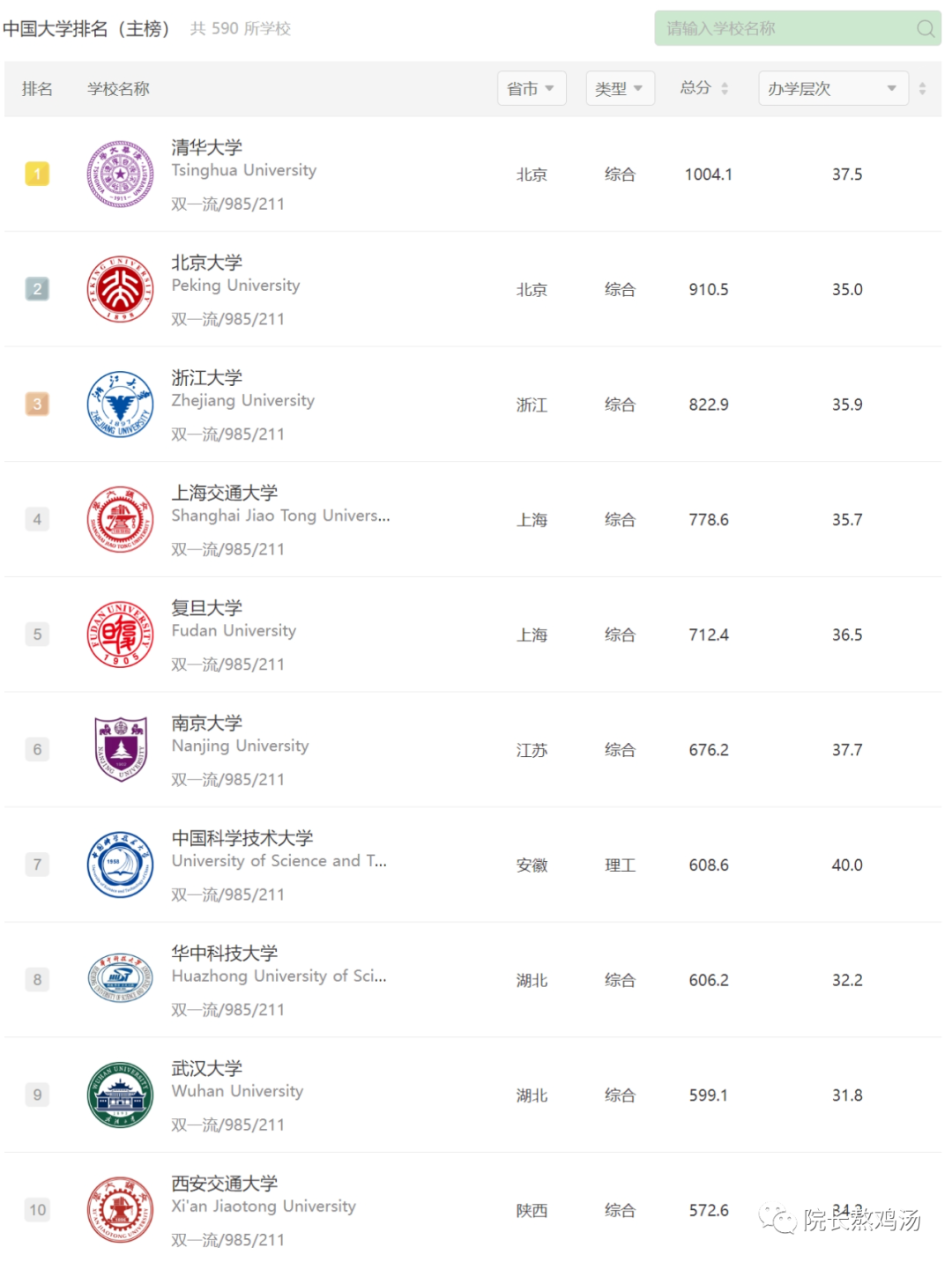
Task: Select 武汉大学 from the list
Action: tap(206, 1069)
